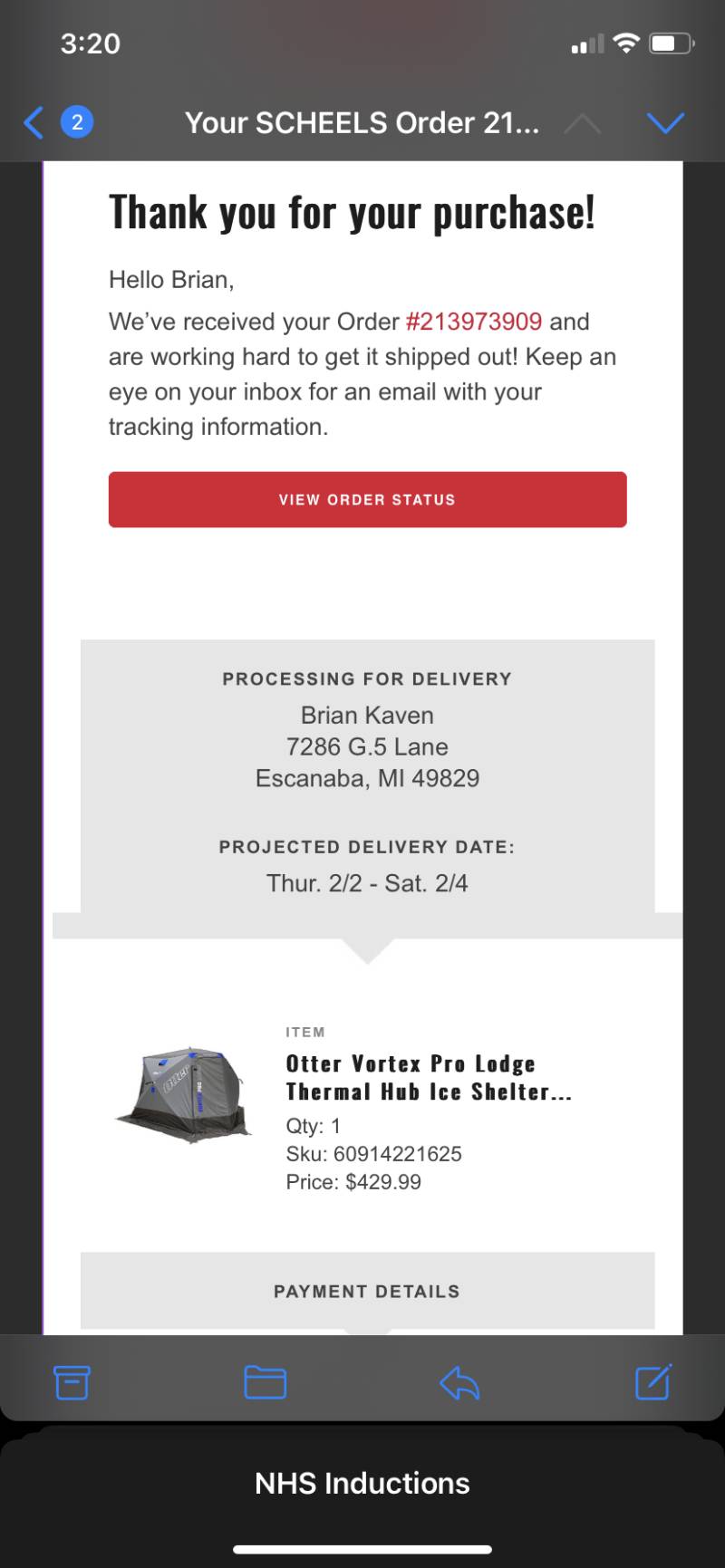Go back to the inbox list
Screen dimensions: 725x1568
click(x=34, y=122)
